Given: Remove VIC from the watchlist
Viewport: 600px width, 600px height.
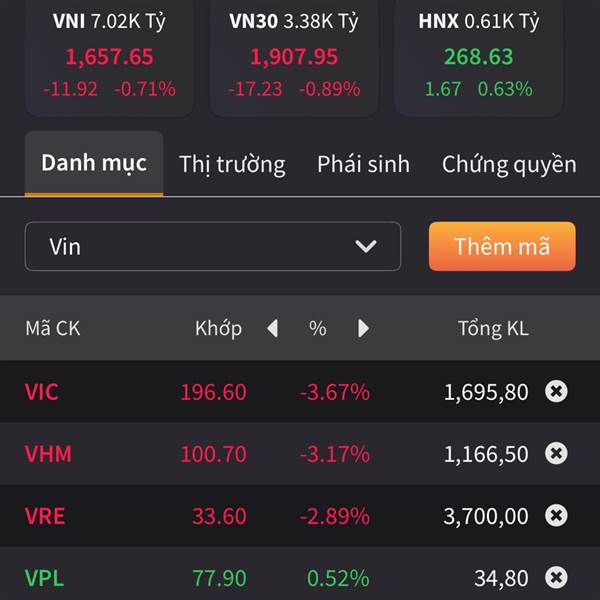Looking at the screenshot, I should pyautogui.click(x=556, y=391).
